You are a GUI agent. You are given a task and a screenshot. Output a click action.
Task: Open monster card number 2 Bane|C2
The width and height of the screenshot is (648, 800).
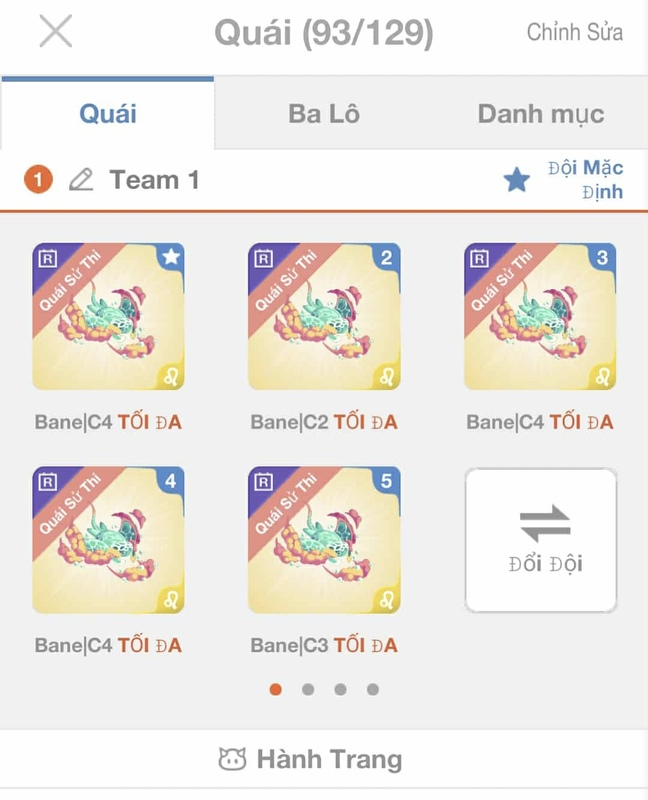pos(324,316)
